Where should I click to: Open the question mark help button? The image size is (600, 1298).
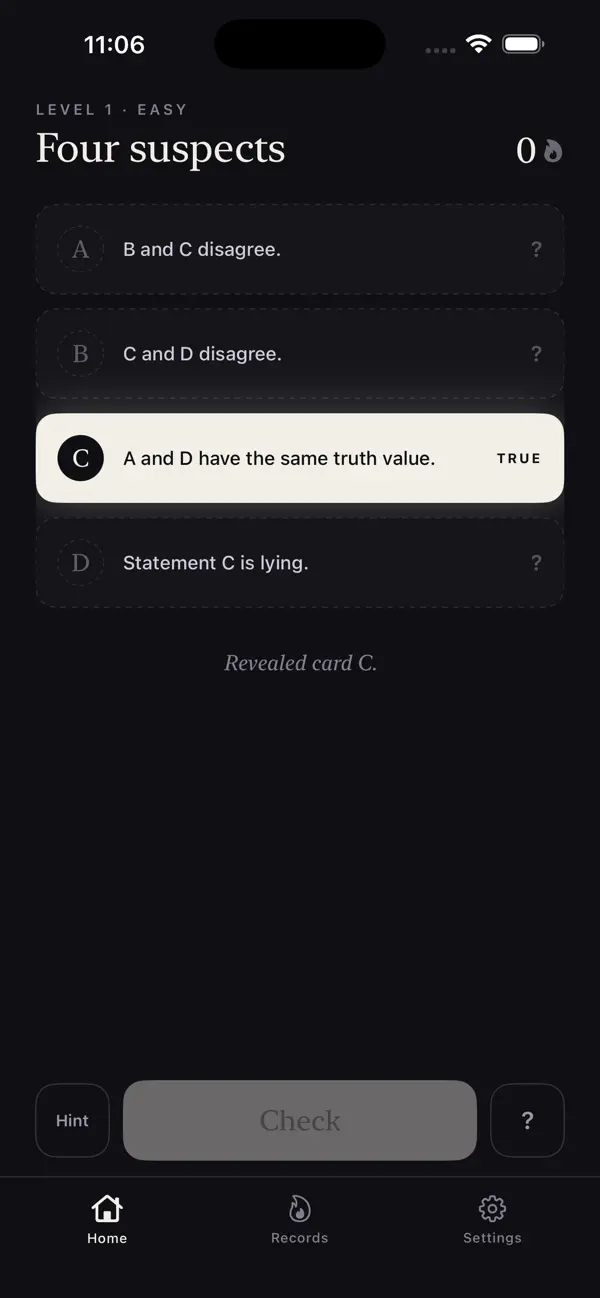tap(527, 1120)
